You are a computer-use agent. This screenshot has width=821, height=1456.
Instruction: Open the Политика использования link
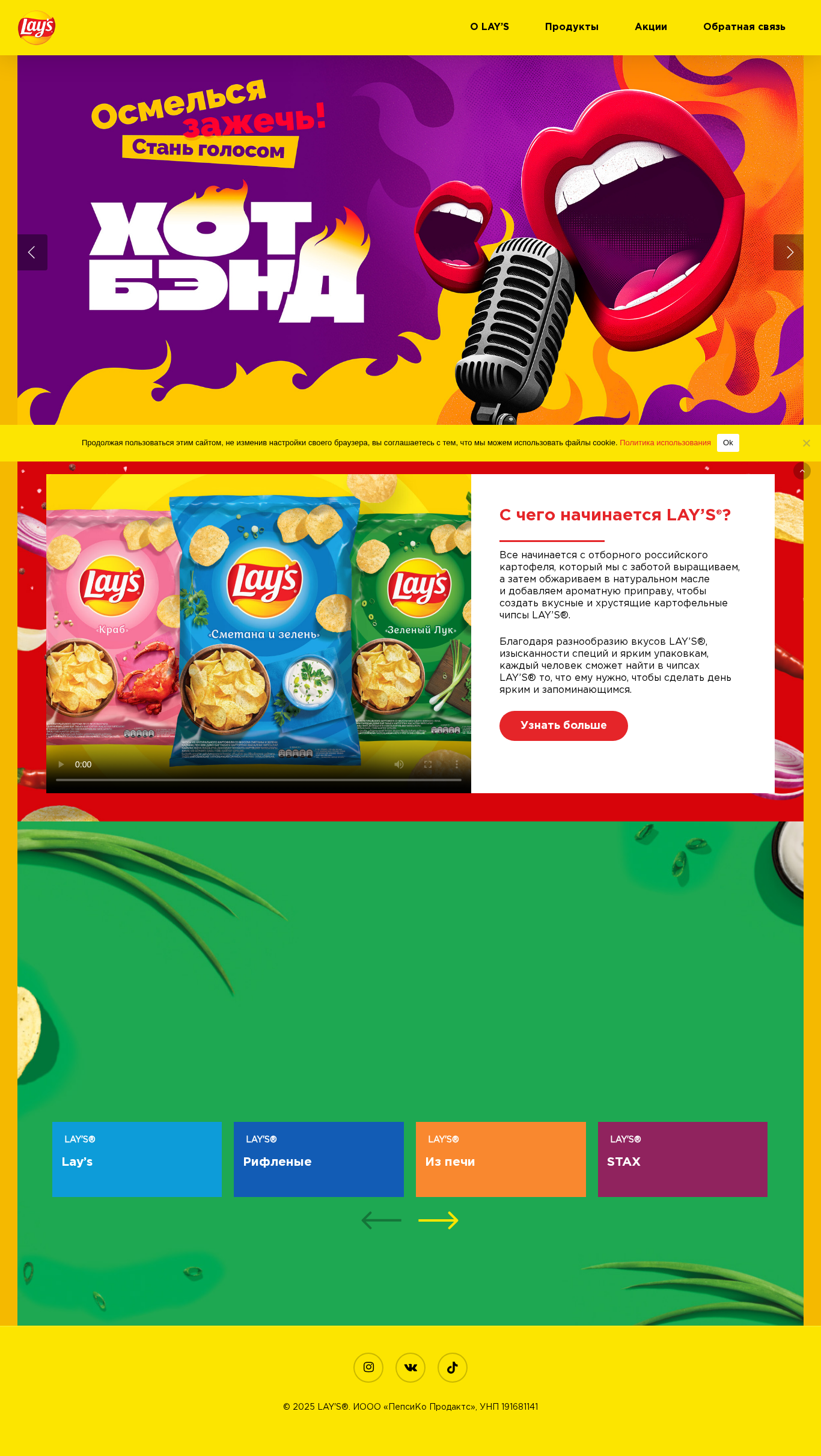pyautogui.click(x=665, y=443)
